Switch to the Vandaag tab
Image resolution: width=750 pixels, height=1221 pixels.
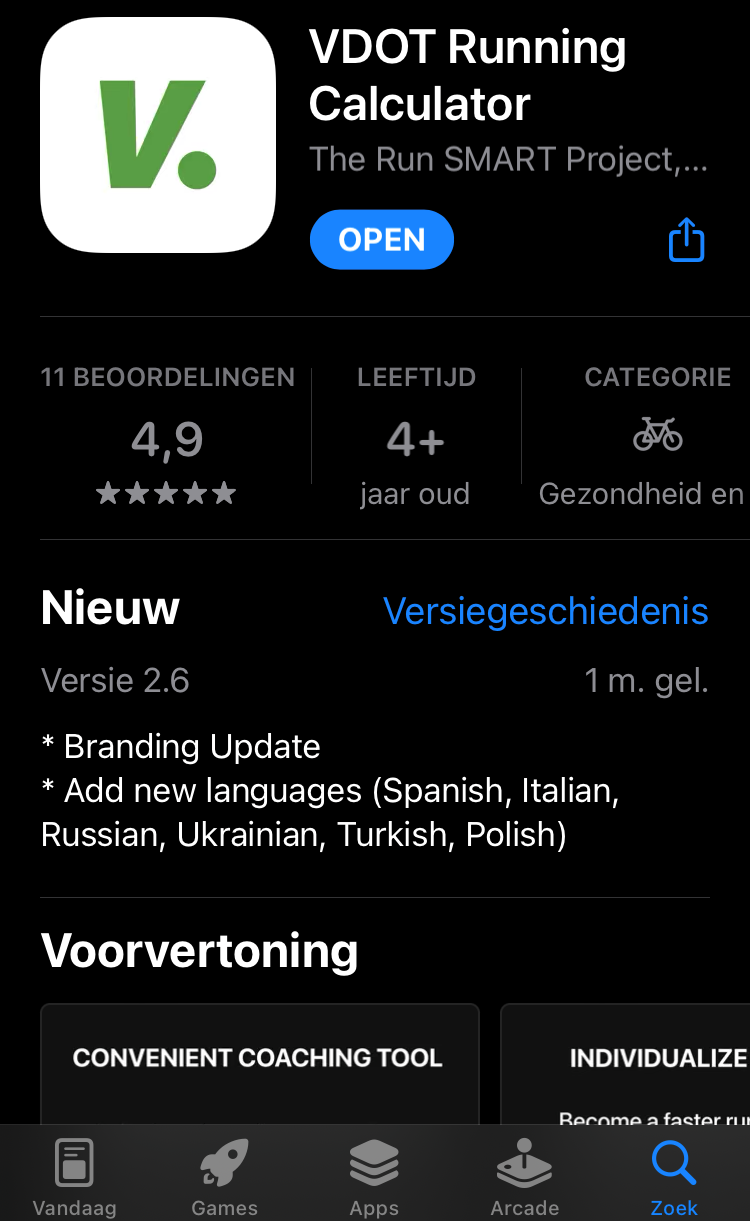pos(74,1178)
